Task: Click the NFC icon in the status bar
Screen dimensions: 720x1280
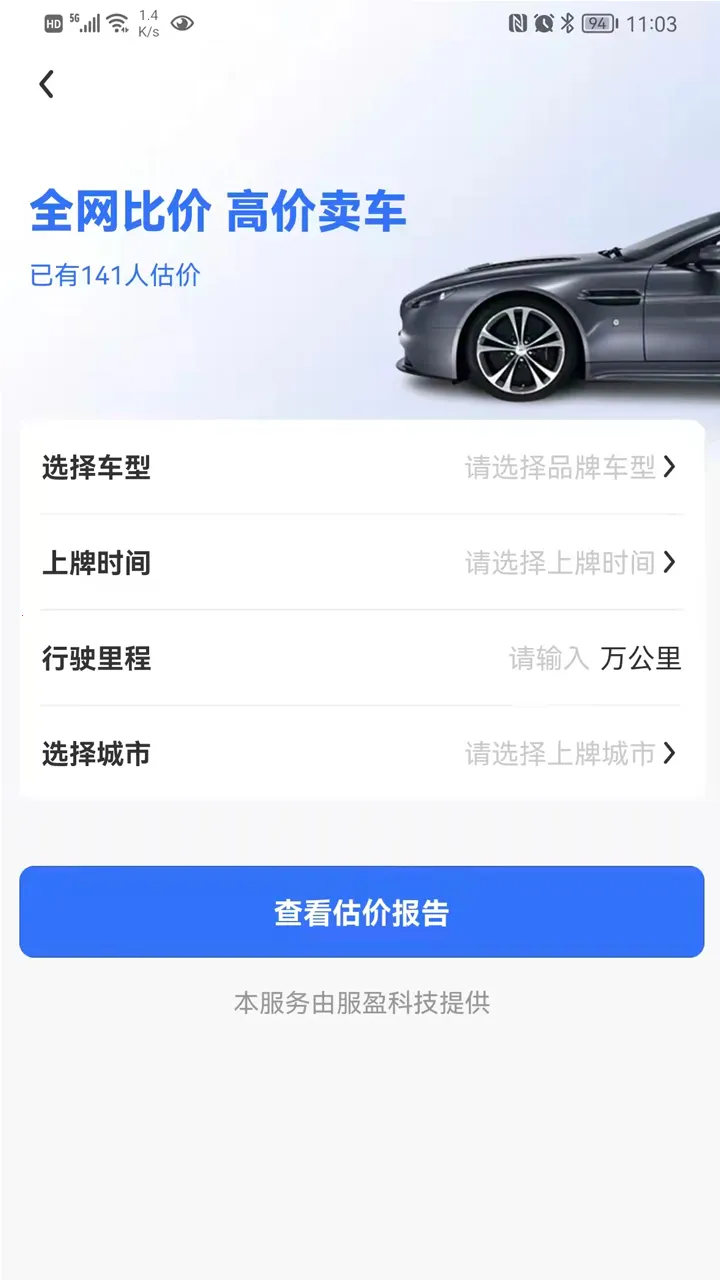Action: coord(516,21)
